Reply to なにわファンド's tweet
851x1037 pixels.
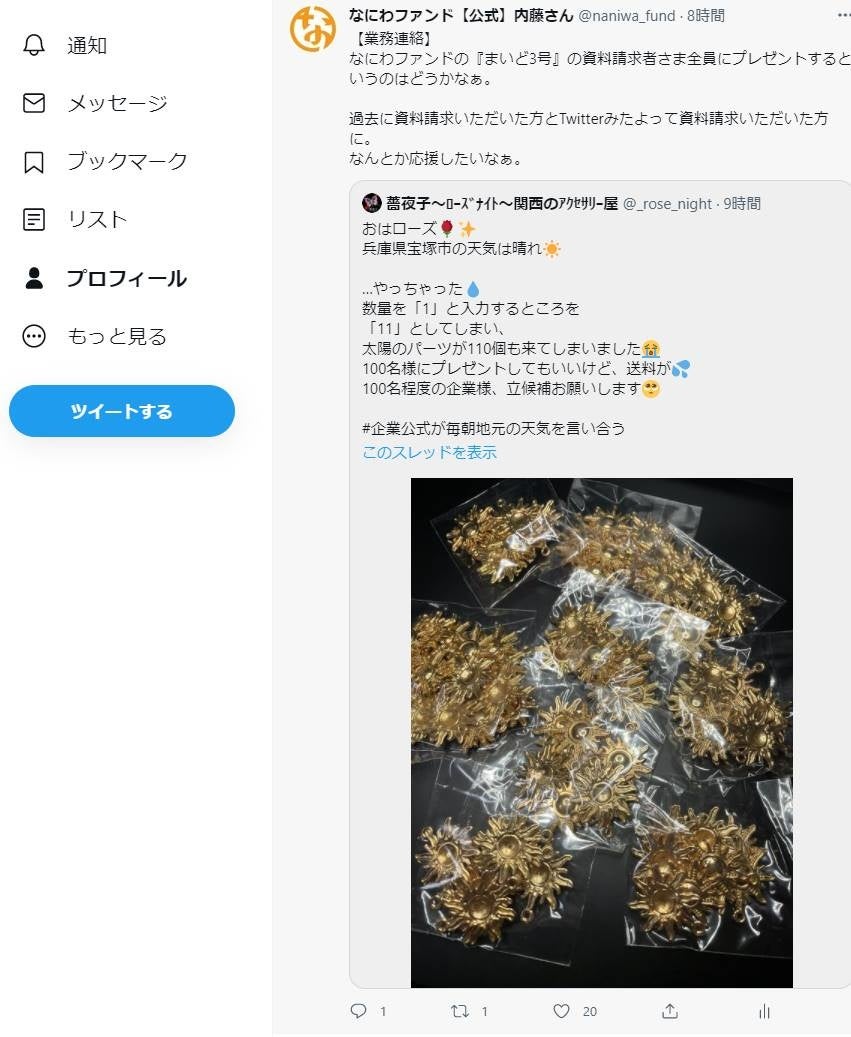[x=359, y=1011]
